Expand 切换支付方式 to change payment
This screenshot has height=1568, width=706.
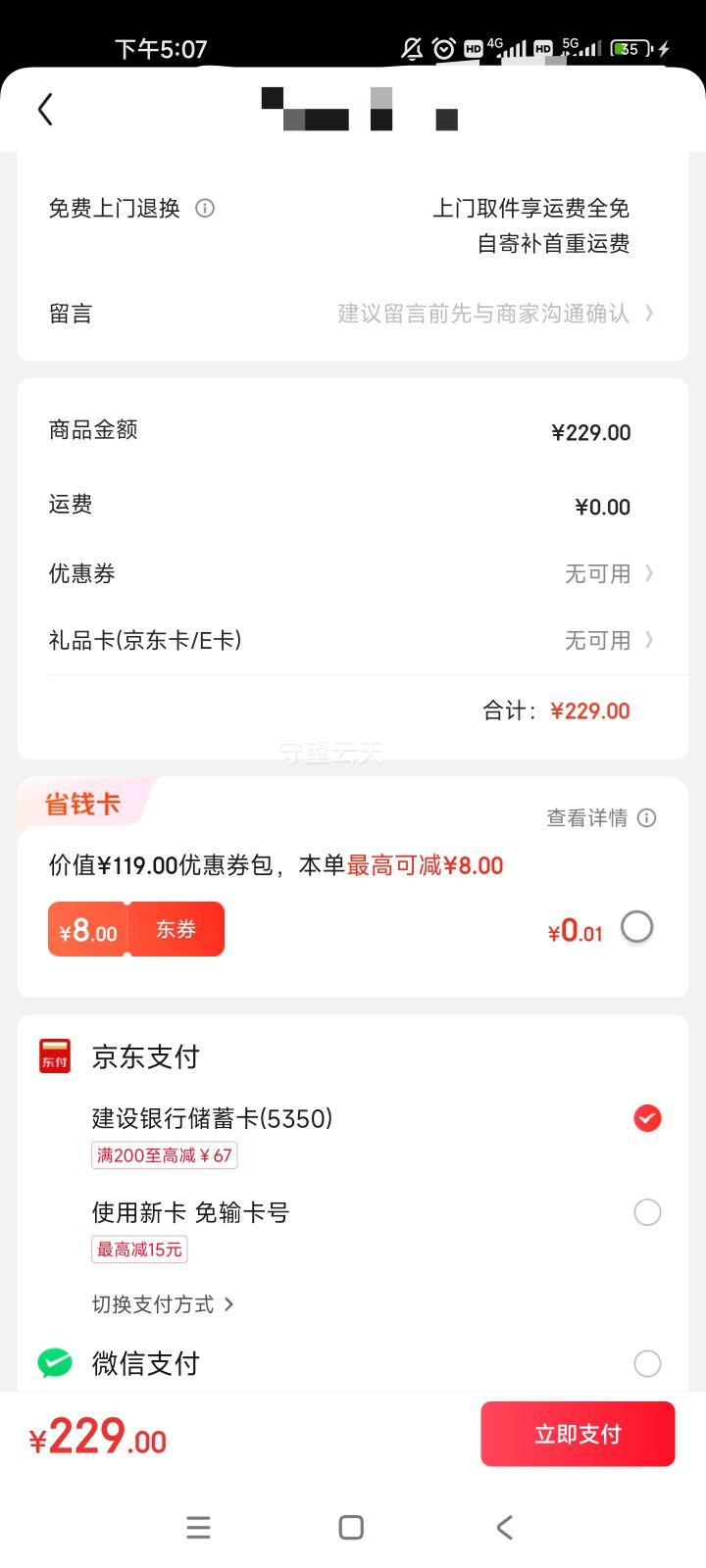pyautogui.click(x=163, y=1304)
